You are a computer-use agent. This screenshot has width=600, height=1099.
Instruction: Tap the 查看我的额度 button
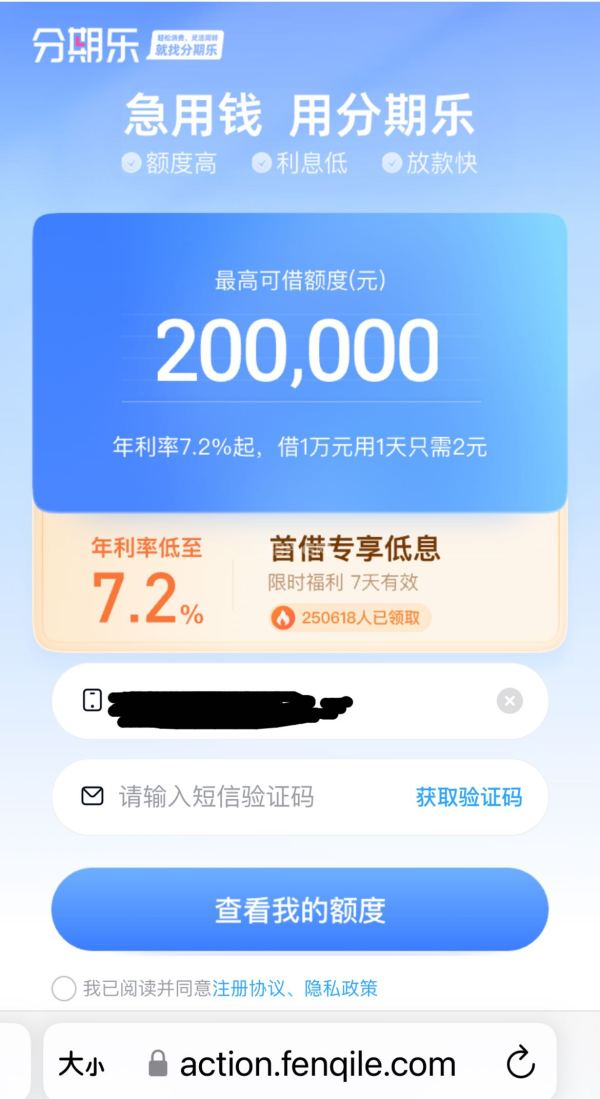click(300, 910)
